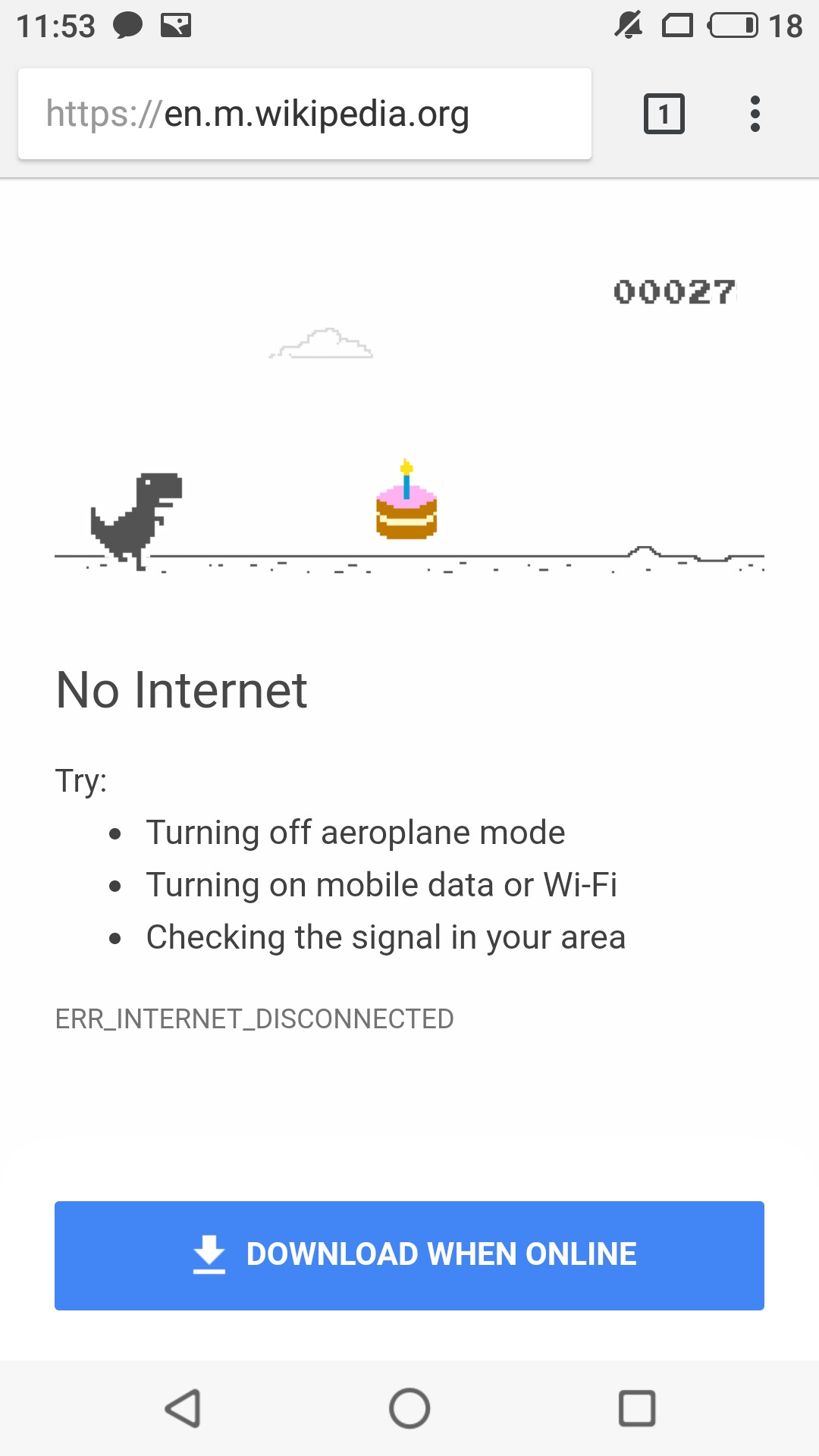Open Chrome's three-dot overflow menu

[755, 114]
